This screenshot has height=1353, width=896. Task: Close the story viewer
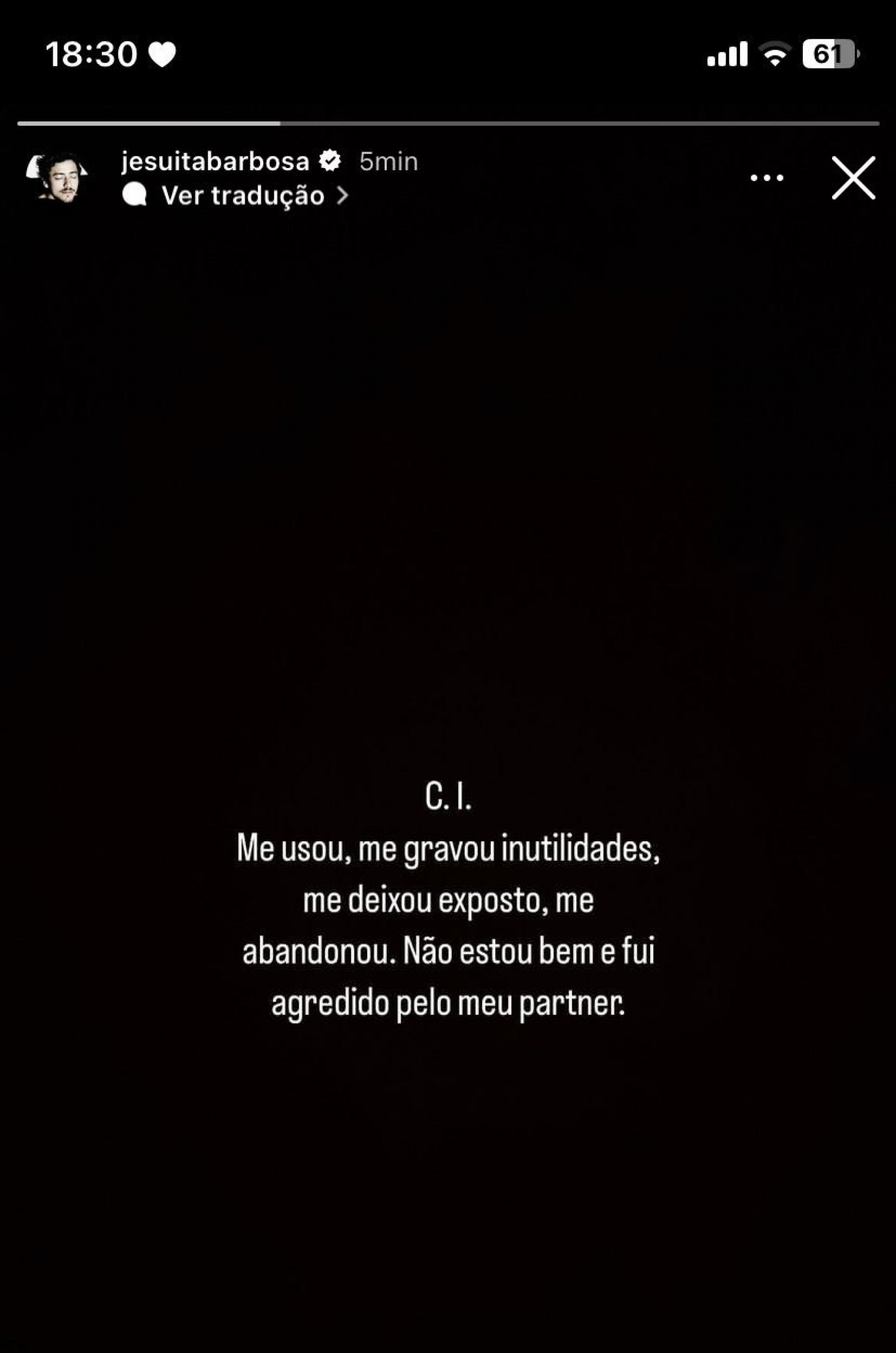(x=853, y=178)
